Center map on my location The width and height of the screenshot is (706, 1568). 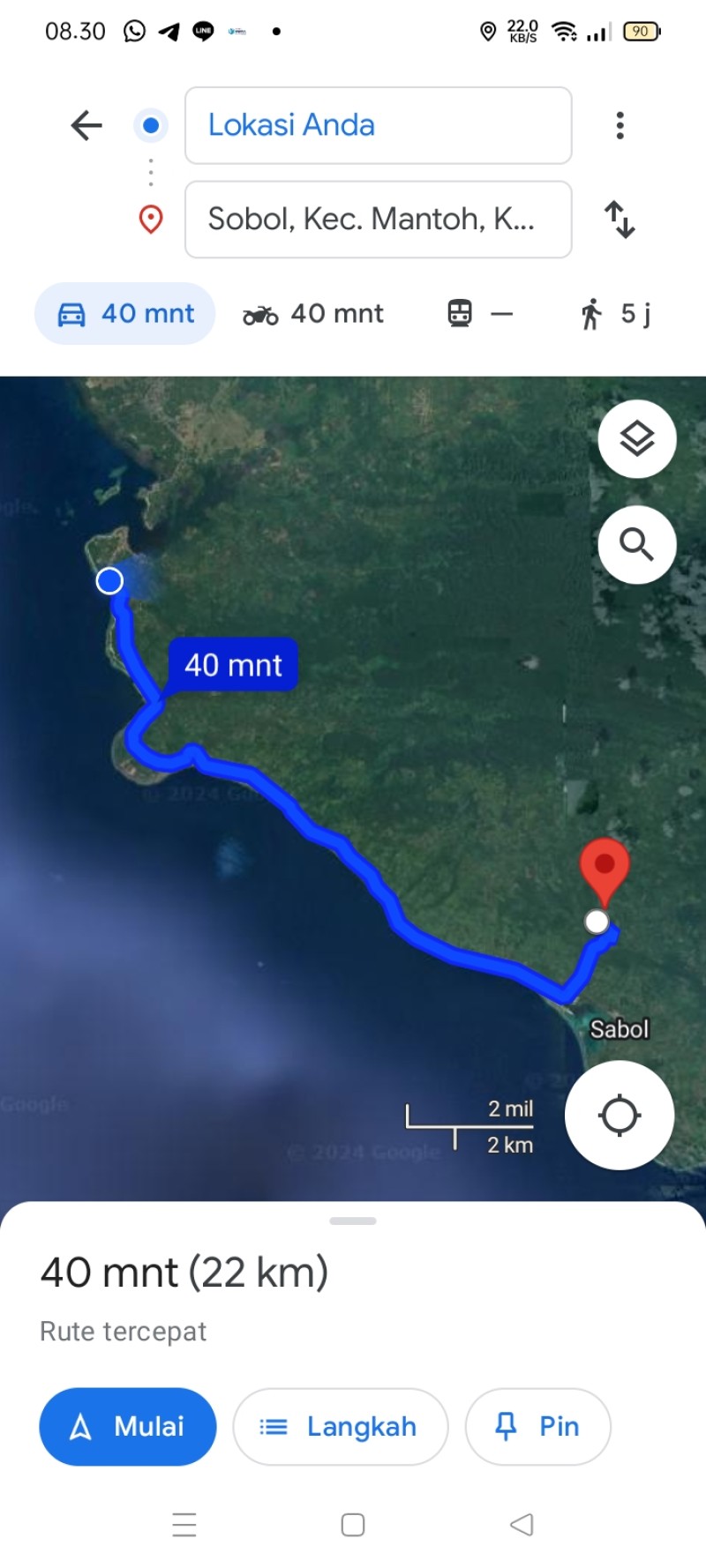coord(620,1115)
